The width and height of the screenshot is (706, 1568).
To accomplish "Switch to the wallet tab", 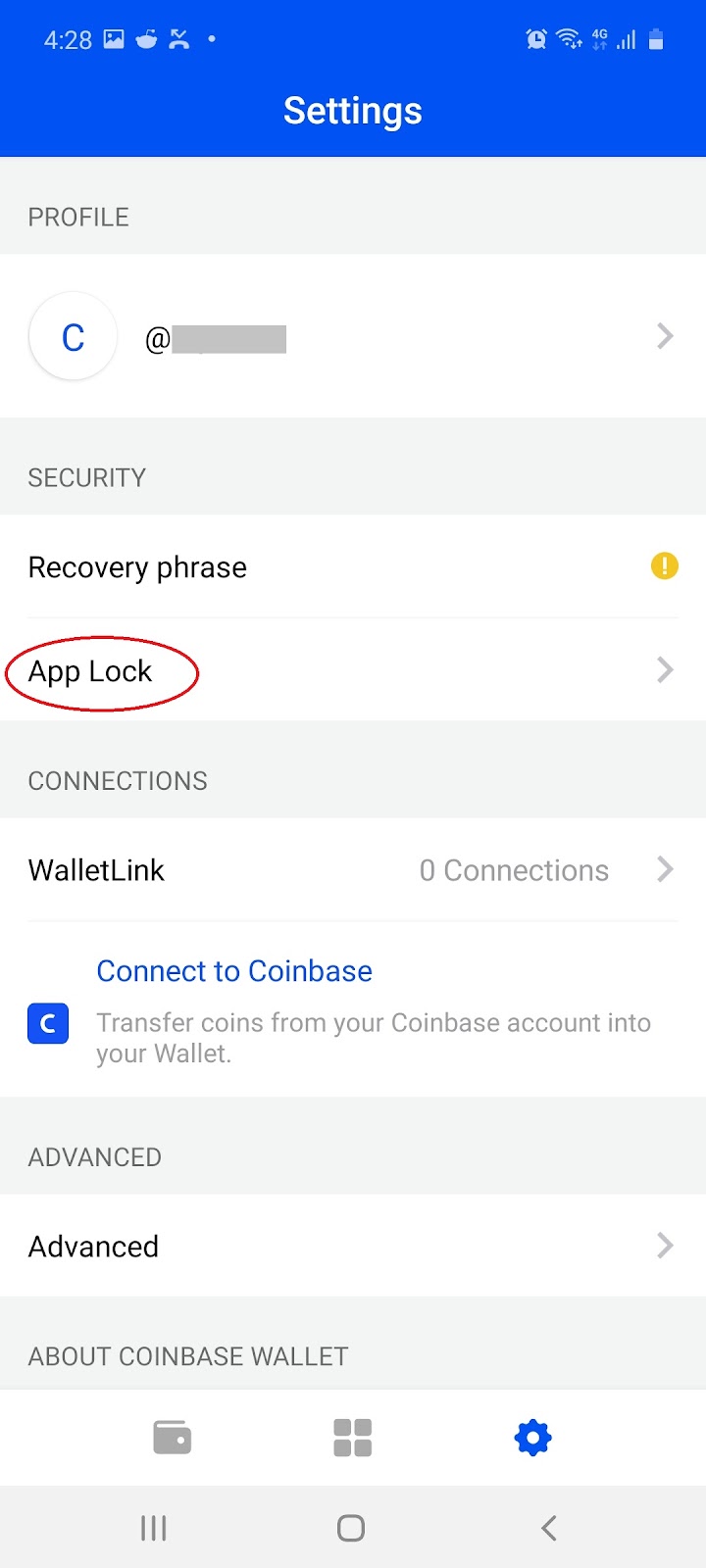I will pos(173,1438).
